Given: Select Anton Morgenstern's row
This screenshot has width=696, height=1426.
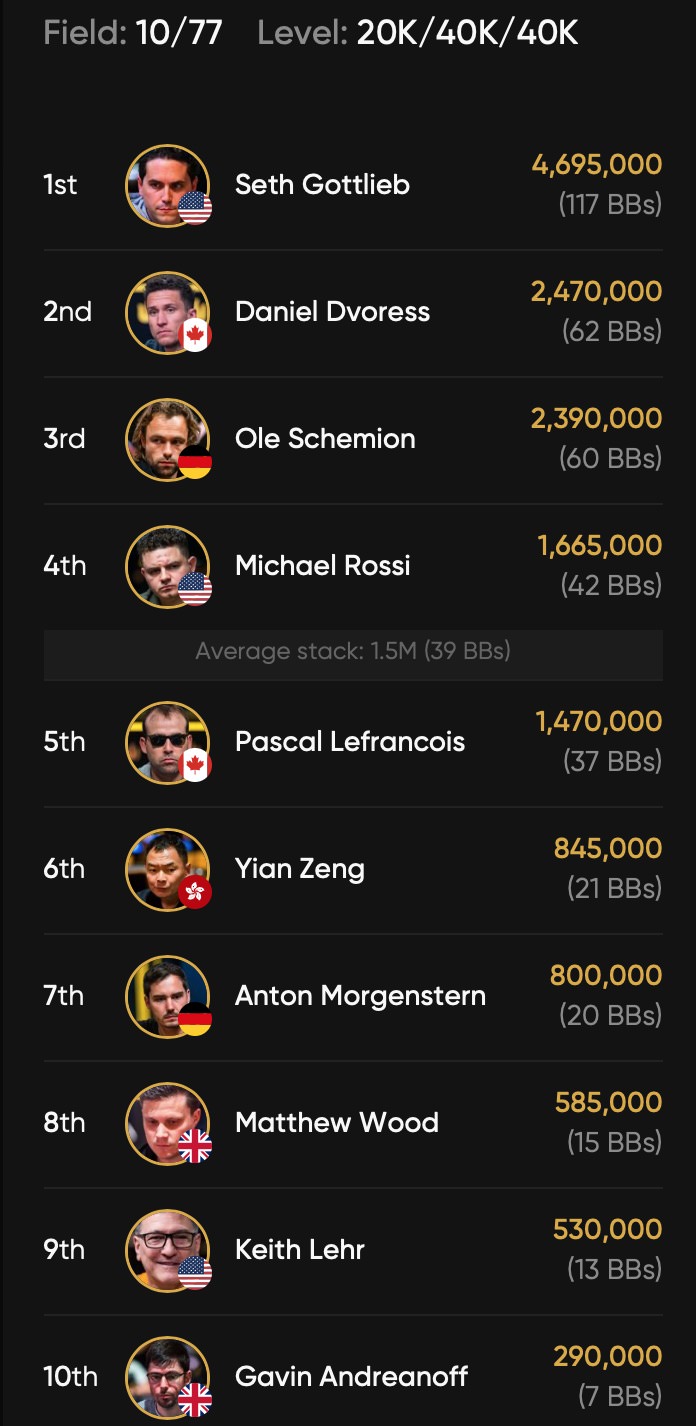Looking at the screenshot, I should point(352,997).
